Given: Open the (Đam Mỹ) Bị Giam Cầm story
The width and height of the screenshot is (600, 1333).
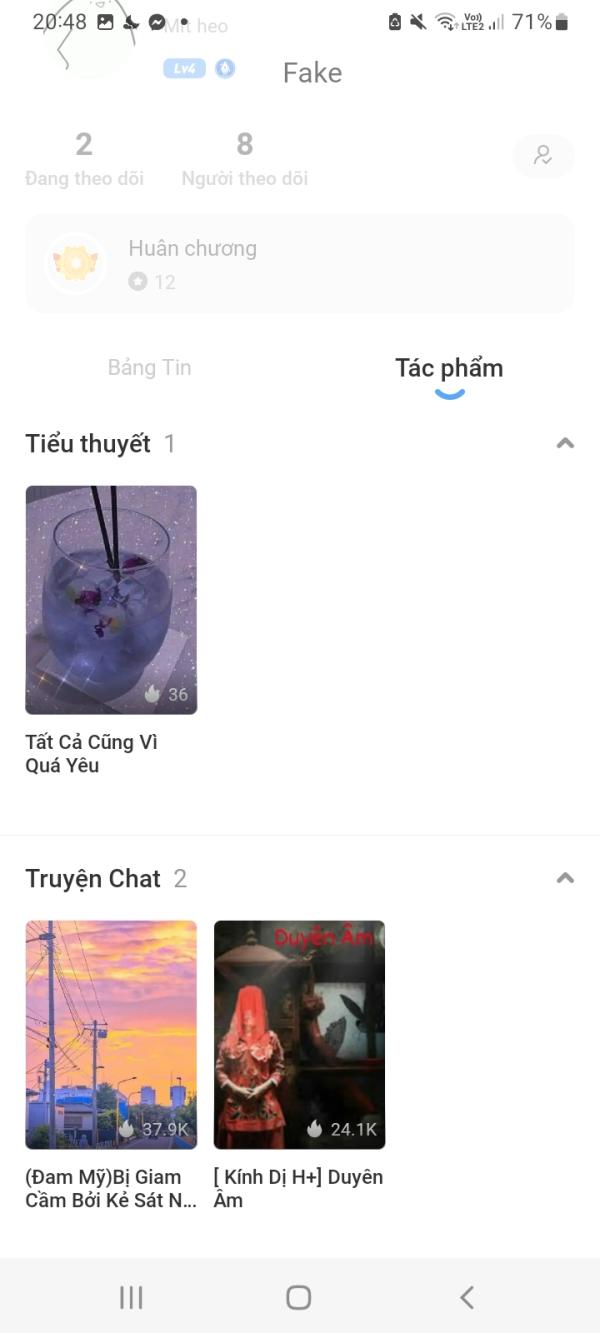Looking at the screenshot, I should pos(111,1034).
